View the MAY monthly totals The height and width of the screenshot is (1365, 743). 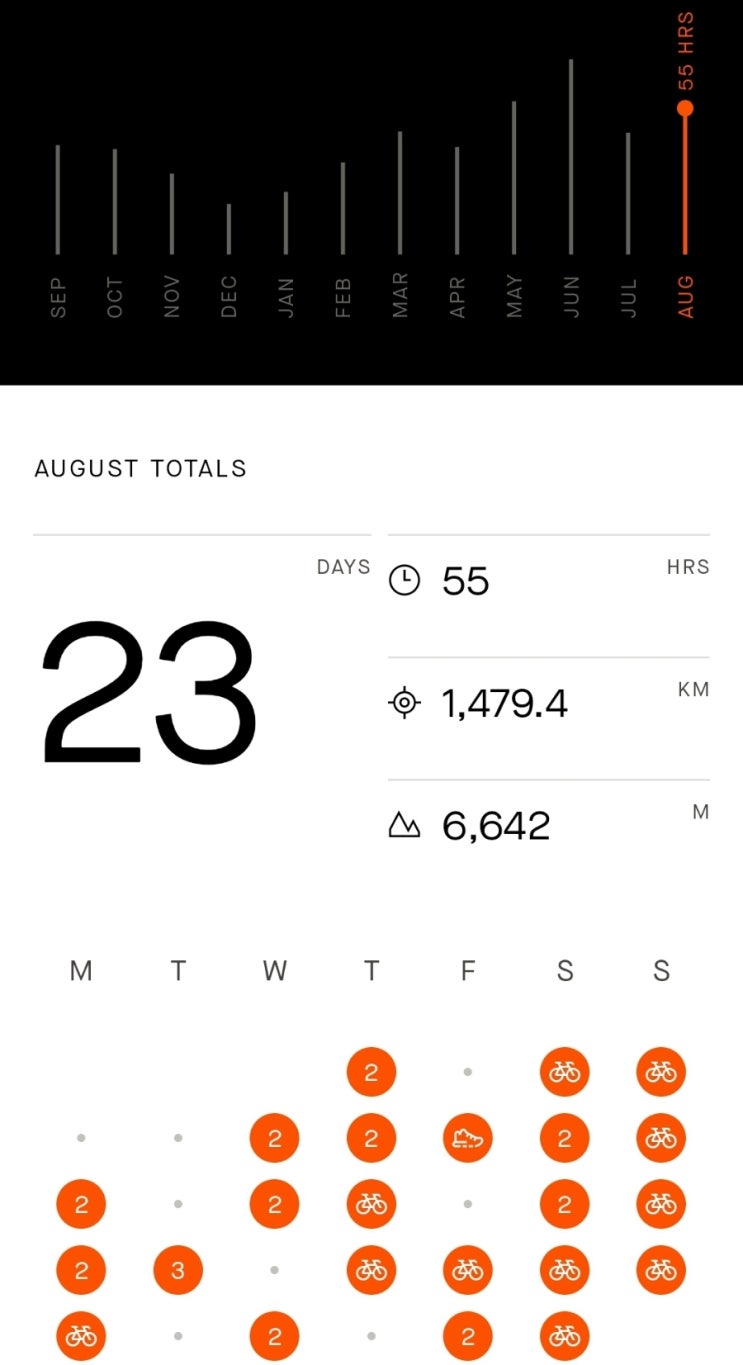coord(514,178)
